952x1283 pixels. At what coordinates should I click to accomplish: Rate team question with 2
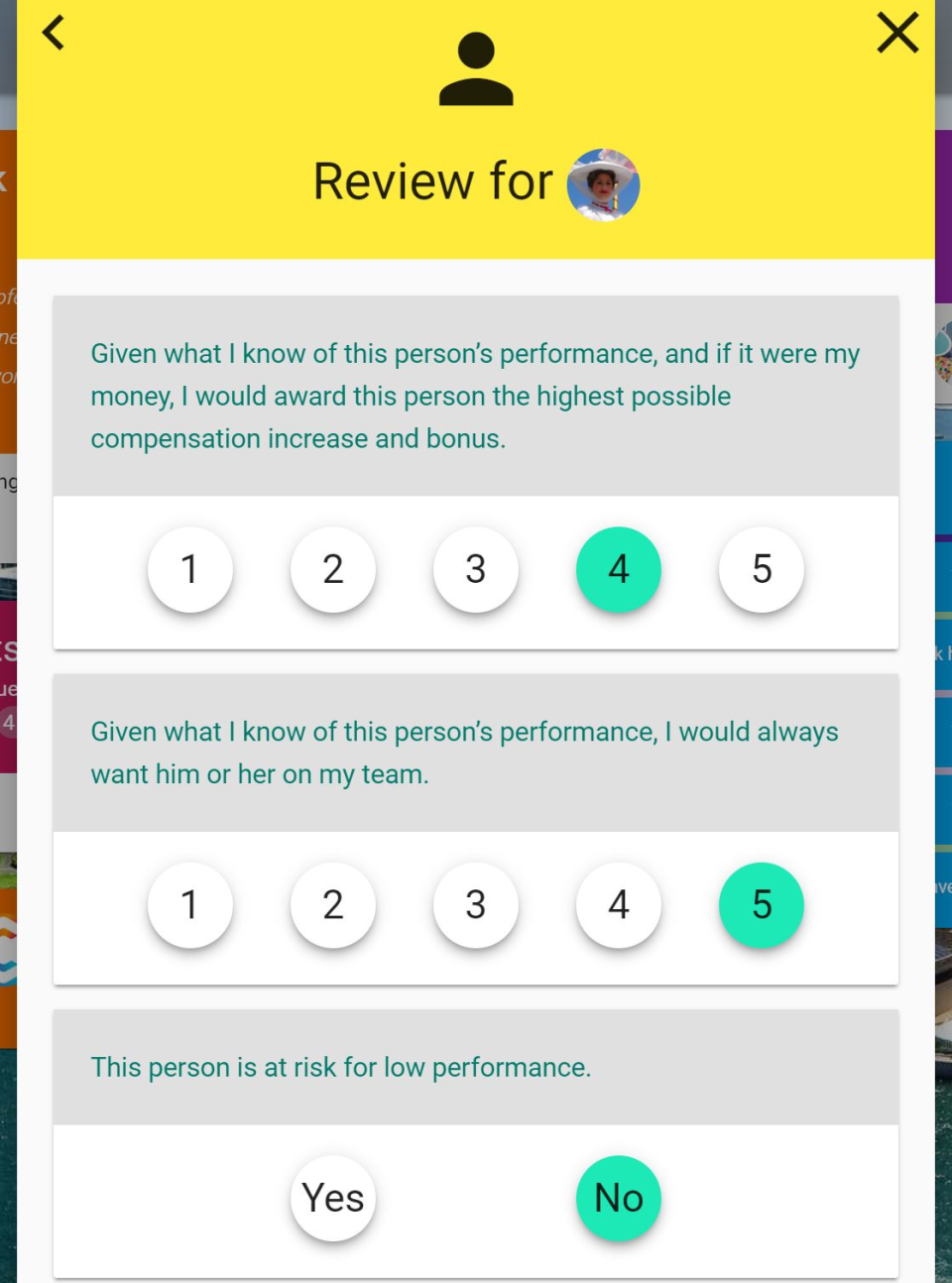333,904
